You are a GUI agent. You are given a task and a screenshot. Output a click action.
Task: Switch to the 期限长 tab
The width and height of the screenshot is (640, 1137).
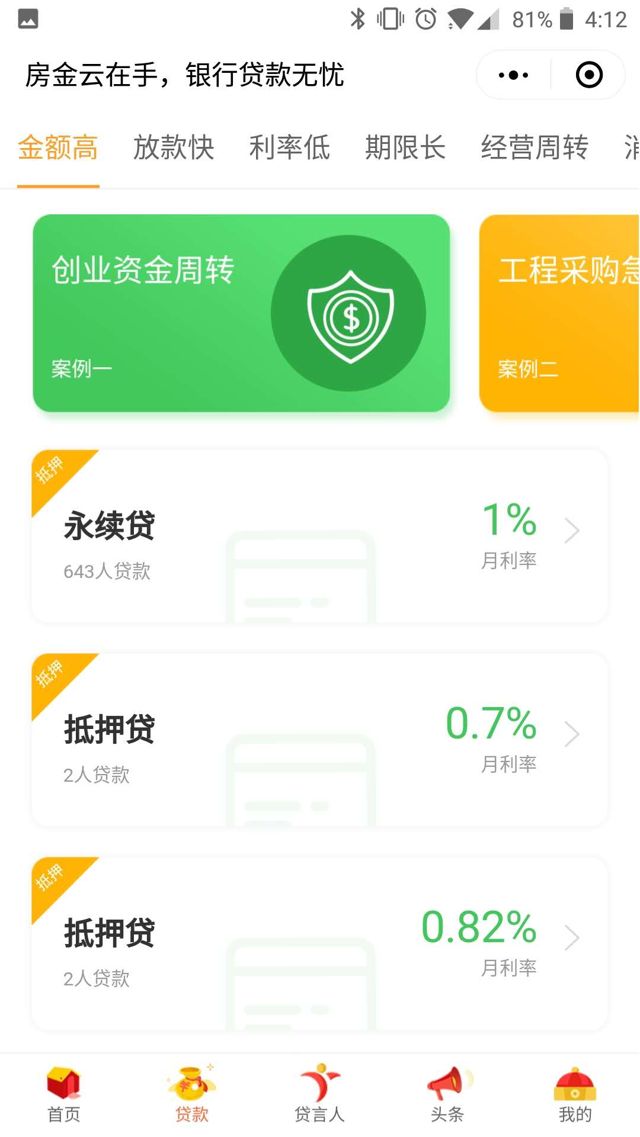pyautogui.click(x=405, y=148)
